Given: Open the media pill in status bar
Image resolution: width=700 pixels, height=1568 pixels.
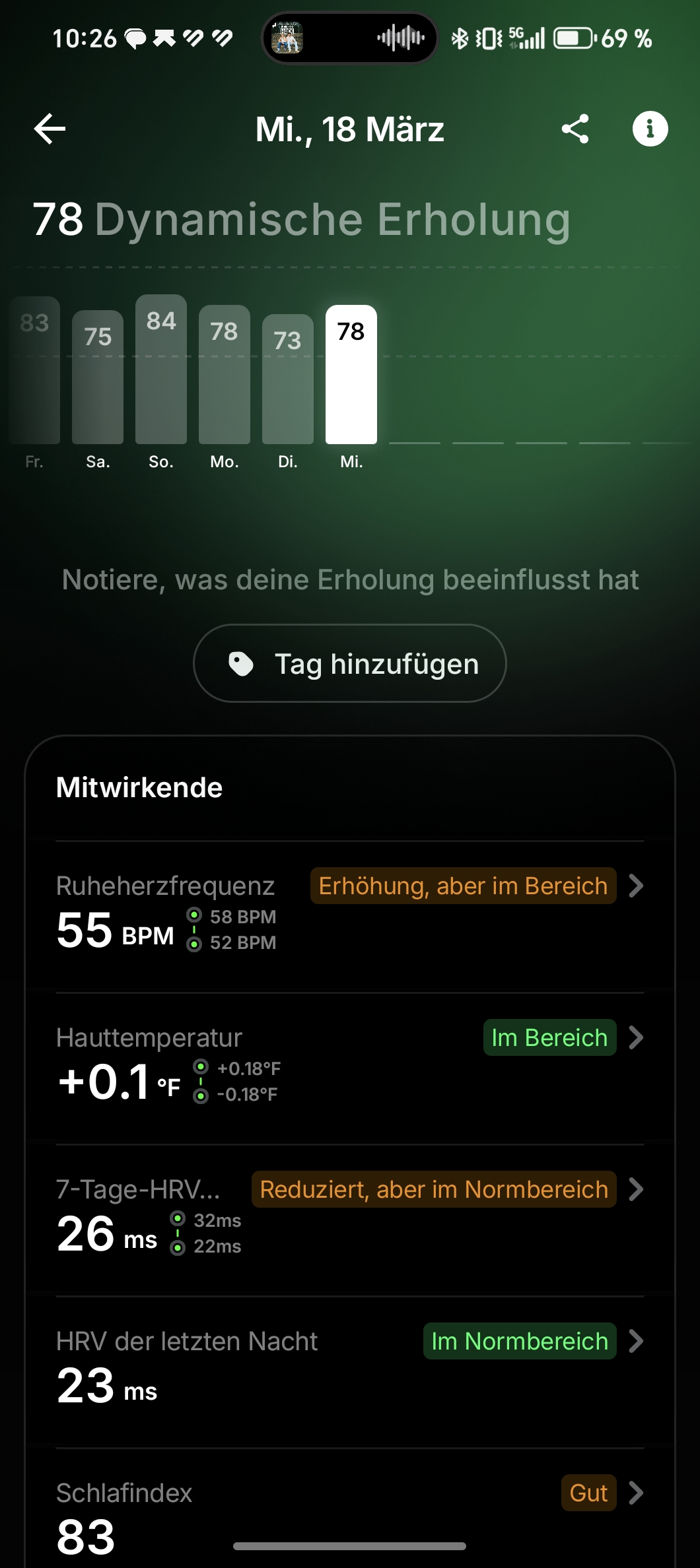Looking at the screenshot, I should [350, 38].
